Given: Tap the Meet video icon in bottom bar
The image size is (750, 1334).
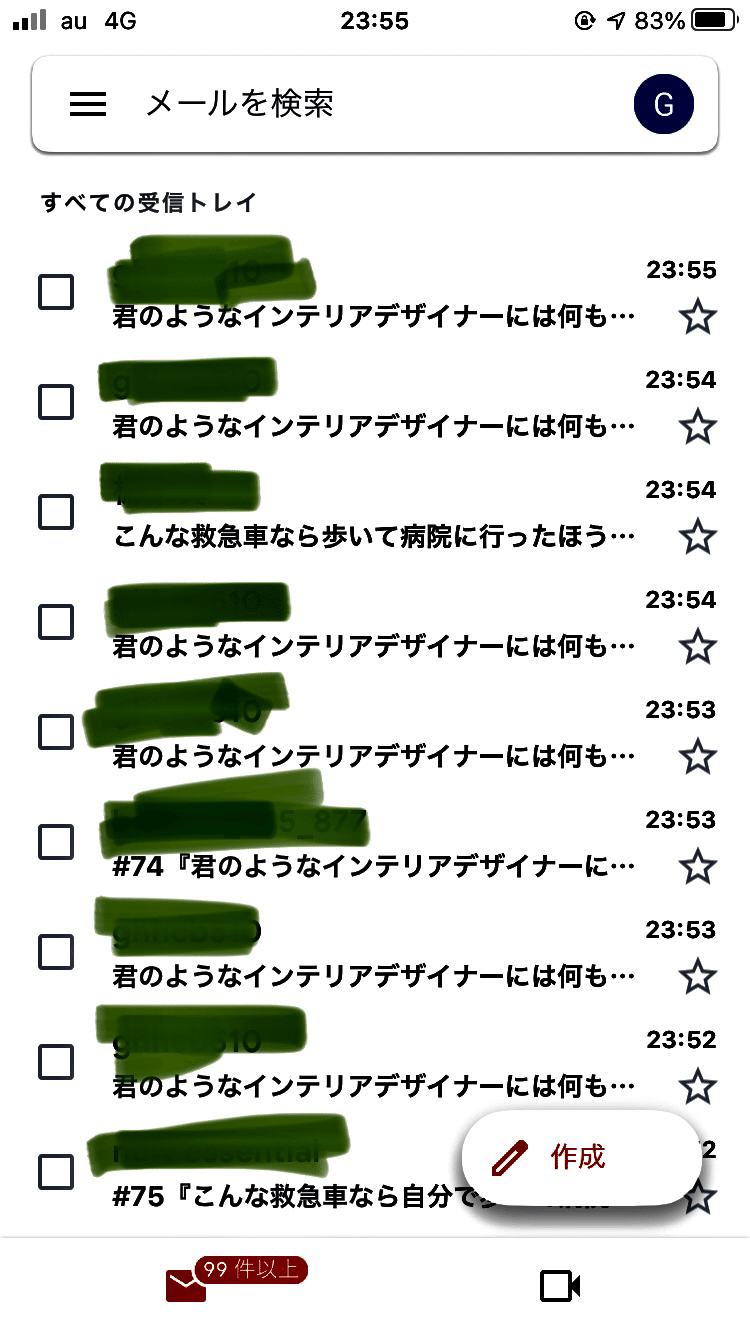Looking at the screenshot, I should [560, 1287].
